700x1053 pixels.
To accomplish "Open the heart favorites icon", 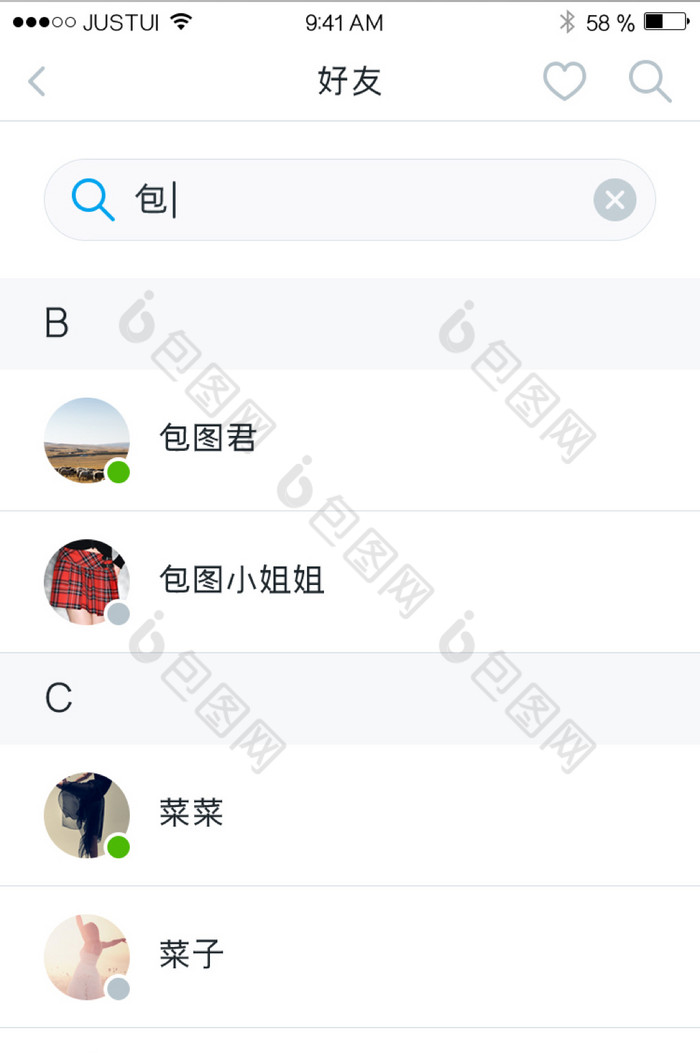I will click(564, 81).
